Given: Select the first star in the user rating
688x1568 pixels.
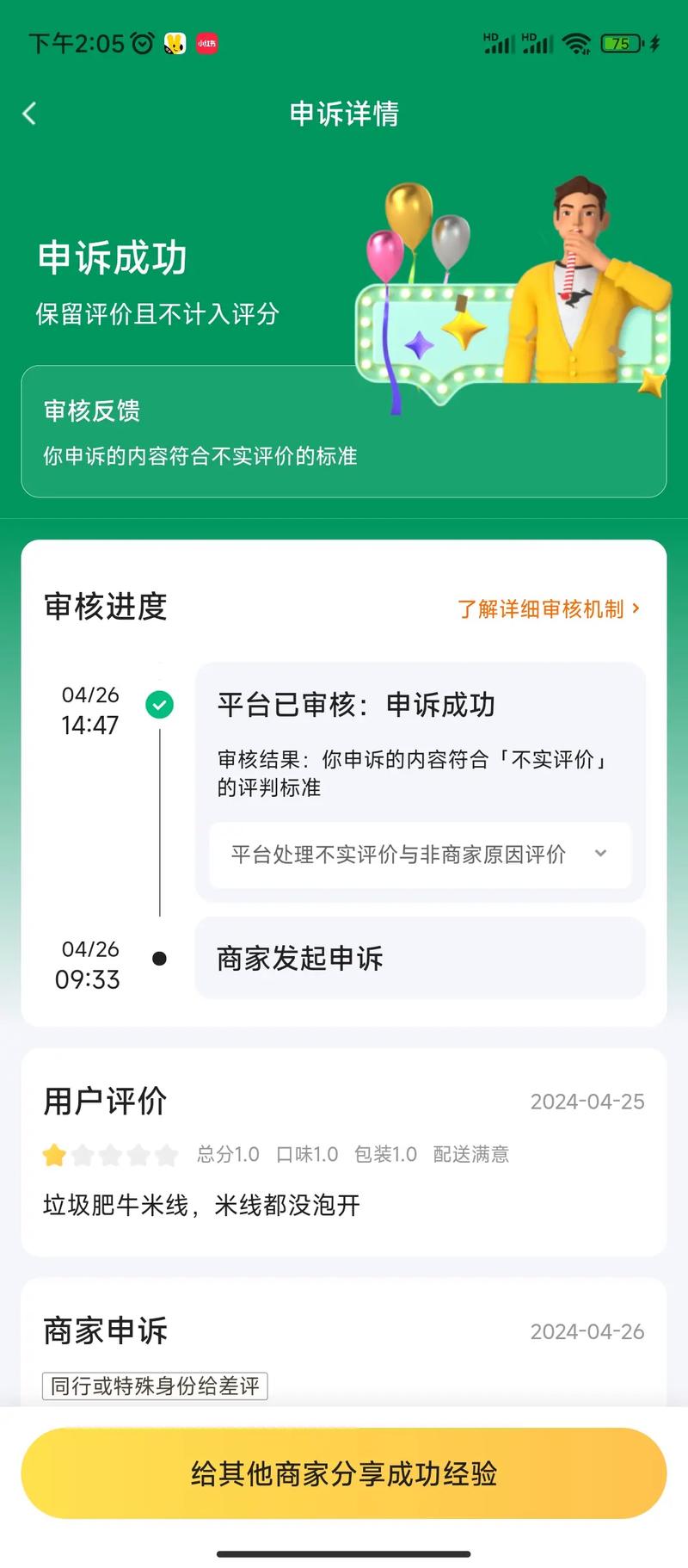Looking at the screenshot, I should (x=54, y=1155).
